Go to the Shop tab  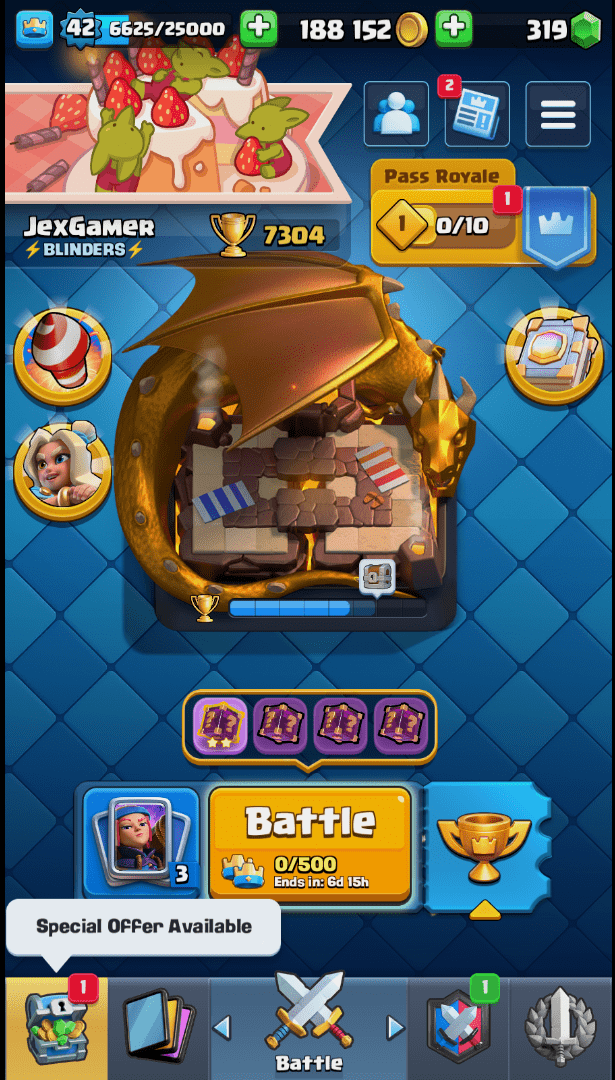(x=57, y=1027)
